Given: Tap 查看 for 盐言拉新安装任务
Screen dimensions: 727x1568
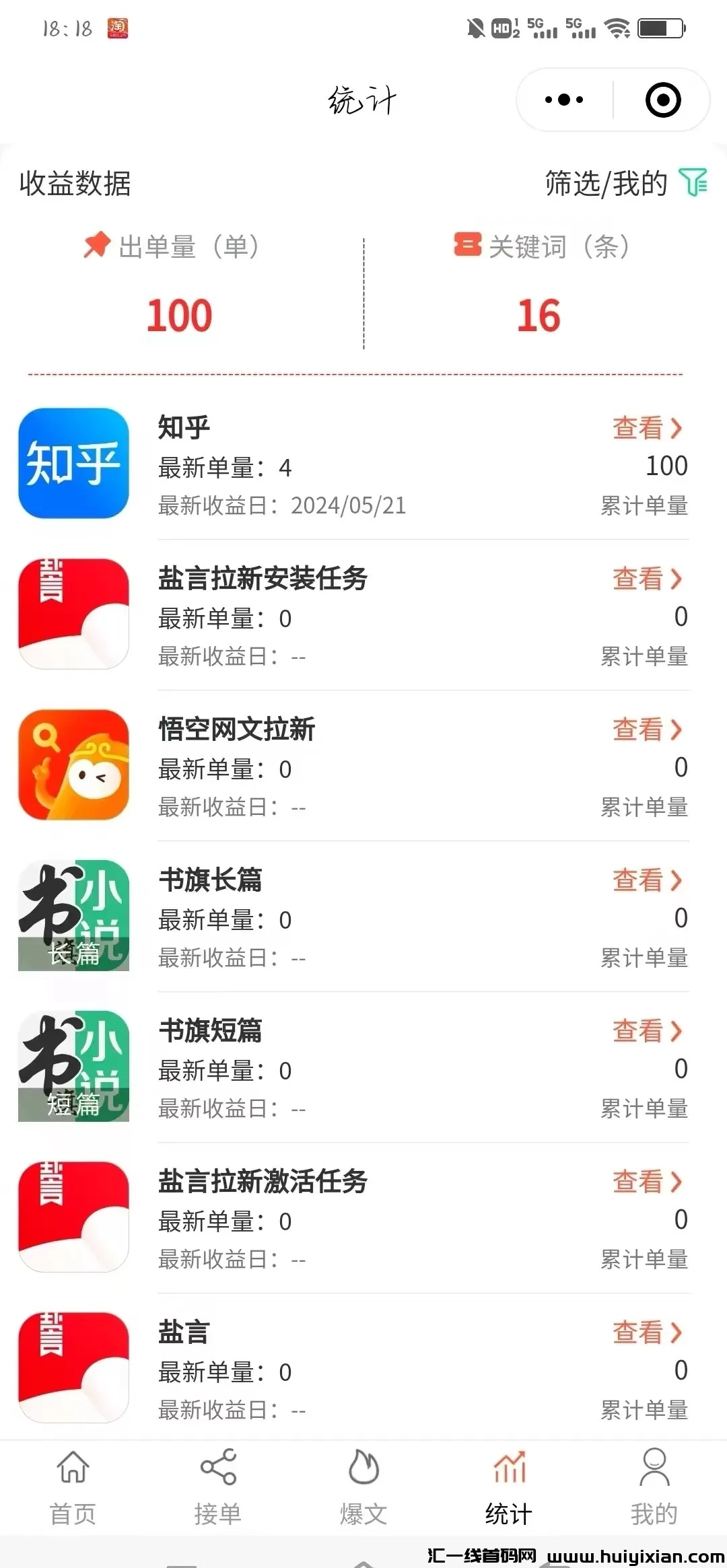Looking at the screenshot, I should coord(647,579).
